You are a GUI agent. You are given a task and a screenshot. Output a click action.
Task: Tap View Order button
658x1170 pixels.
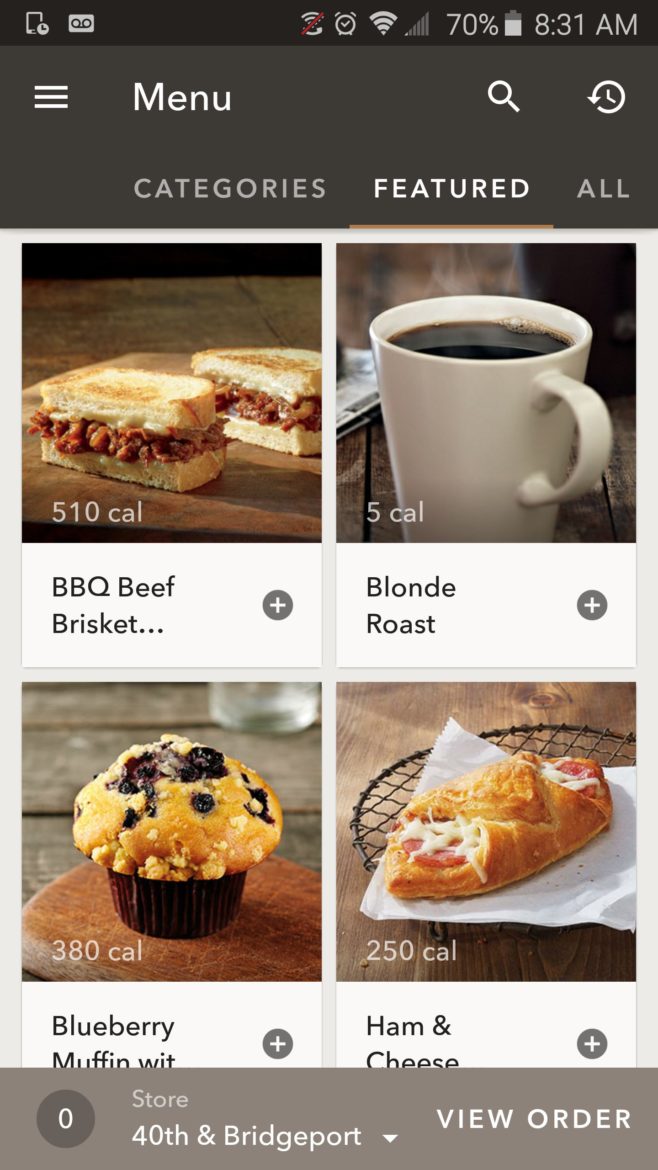(534, 1119)
